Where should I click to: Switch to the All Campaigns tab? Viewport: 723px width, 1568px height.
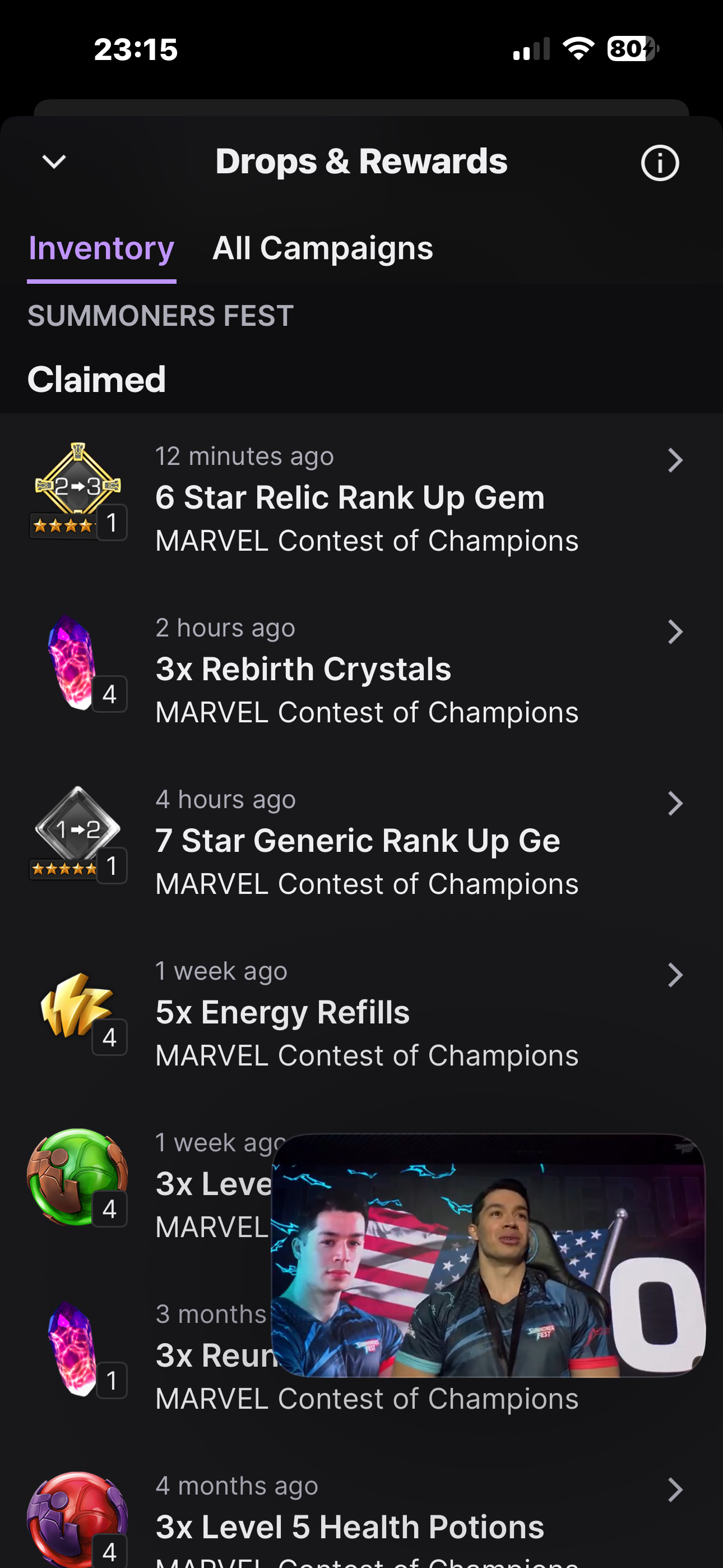[323, 248]
